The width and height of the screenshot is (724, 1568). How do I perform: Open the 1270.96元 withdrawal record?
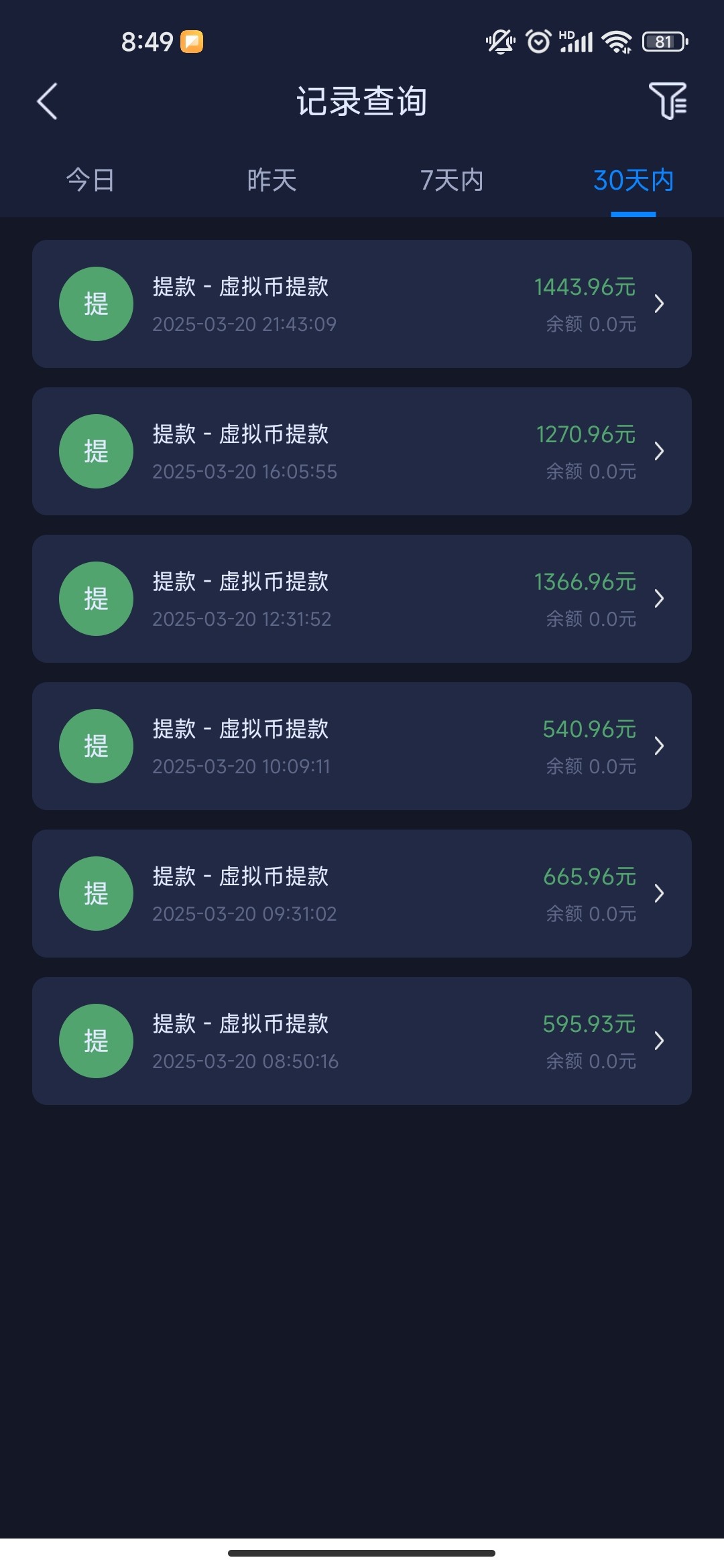coord(362,451)
